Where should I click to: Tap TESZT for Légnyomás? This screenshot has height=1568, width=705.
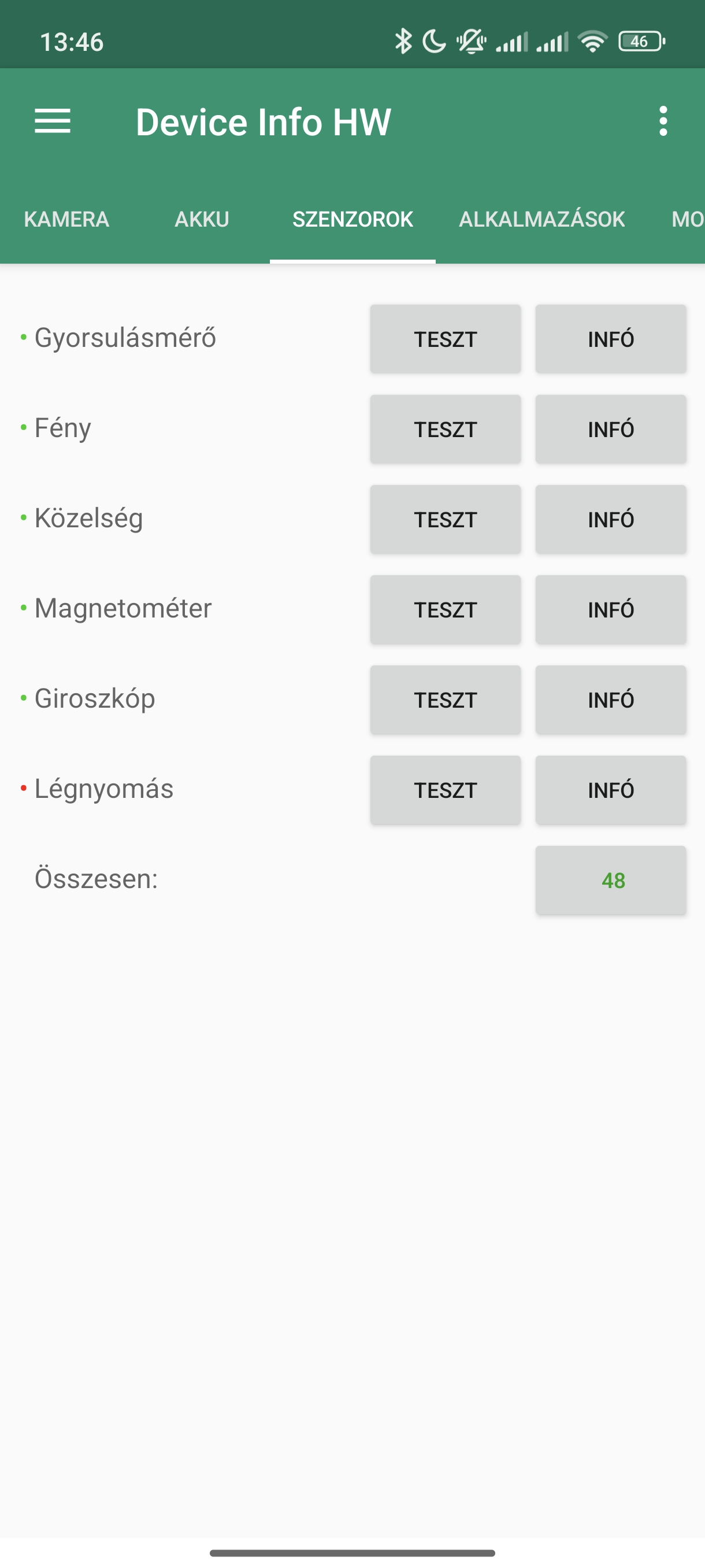446,789
